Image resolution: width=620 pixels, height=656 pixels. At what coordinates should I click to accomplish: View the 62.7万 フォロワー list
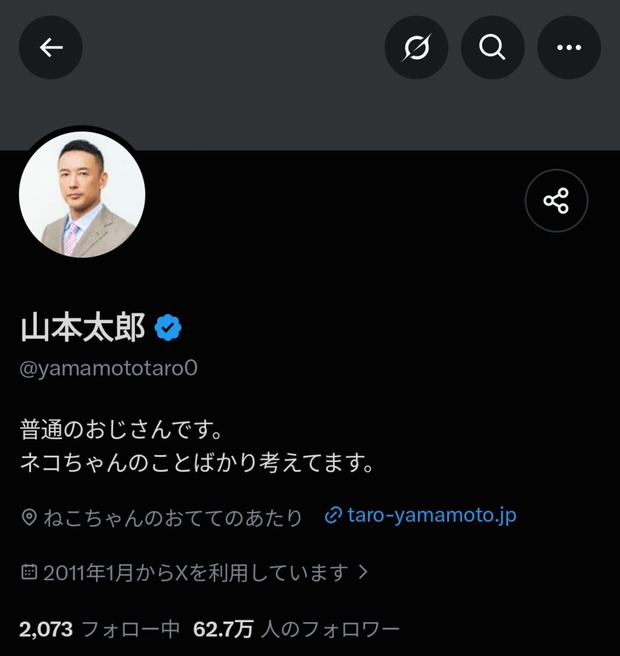pos(296,629)
